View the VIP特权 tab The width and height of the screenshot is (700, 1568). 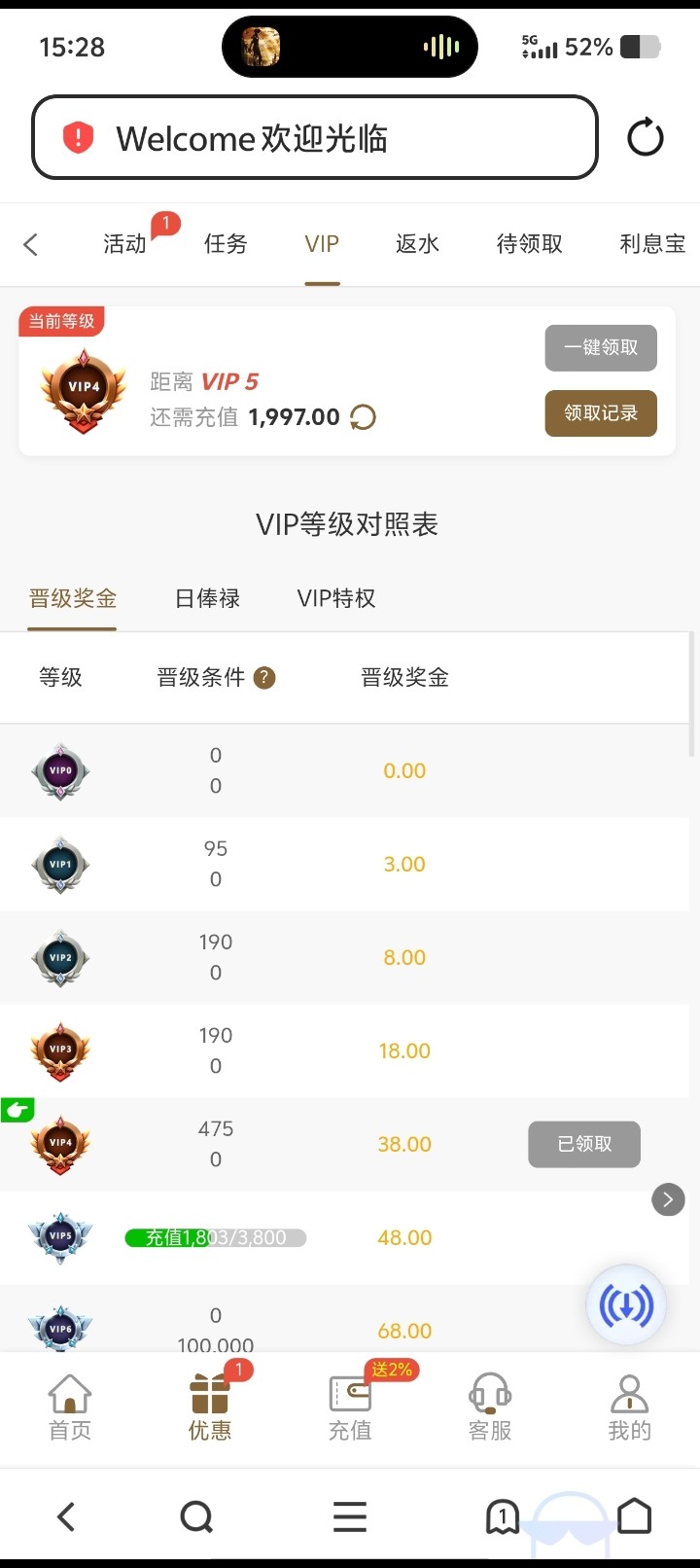pyautogui.click(x=336, y=598)
